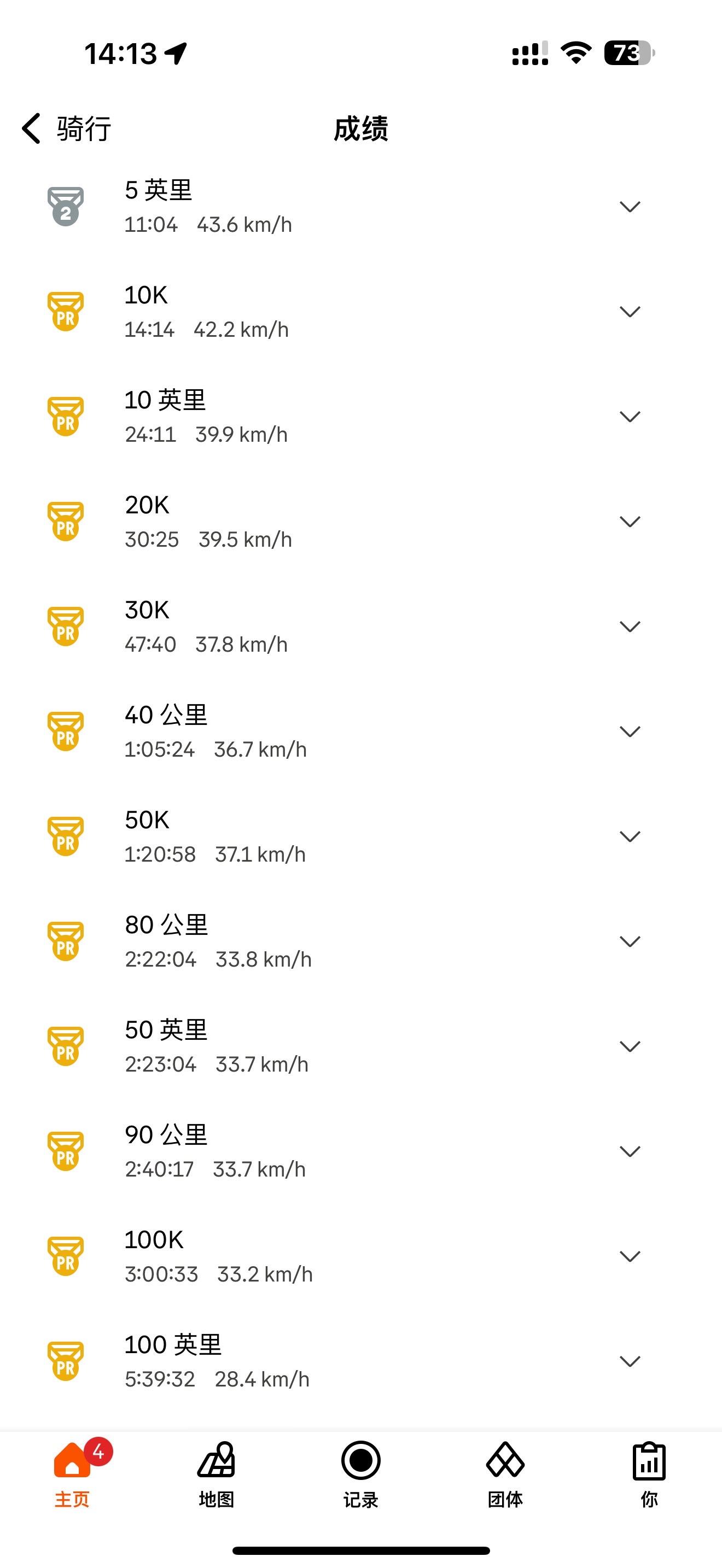722x1568 pixels.
Task: Expand the 100 英里 row
Action: click(630, 1361)
